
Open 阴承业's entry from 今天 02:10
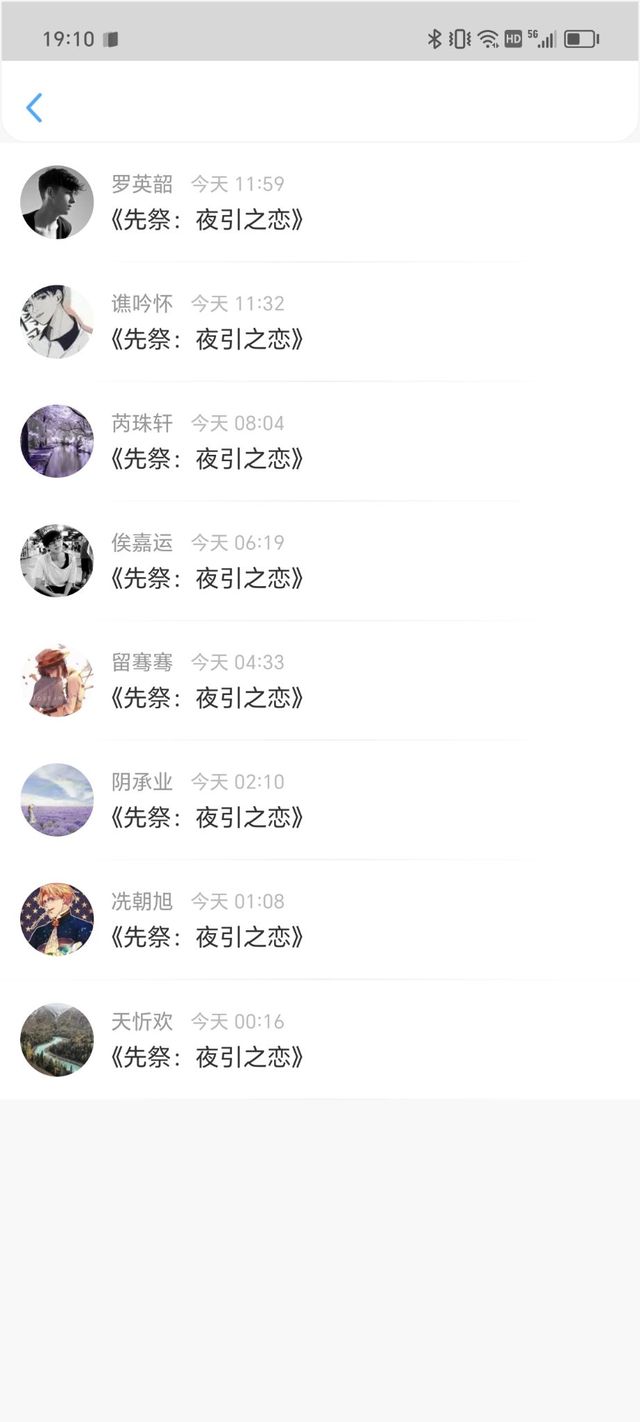coord(320,800)
